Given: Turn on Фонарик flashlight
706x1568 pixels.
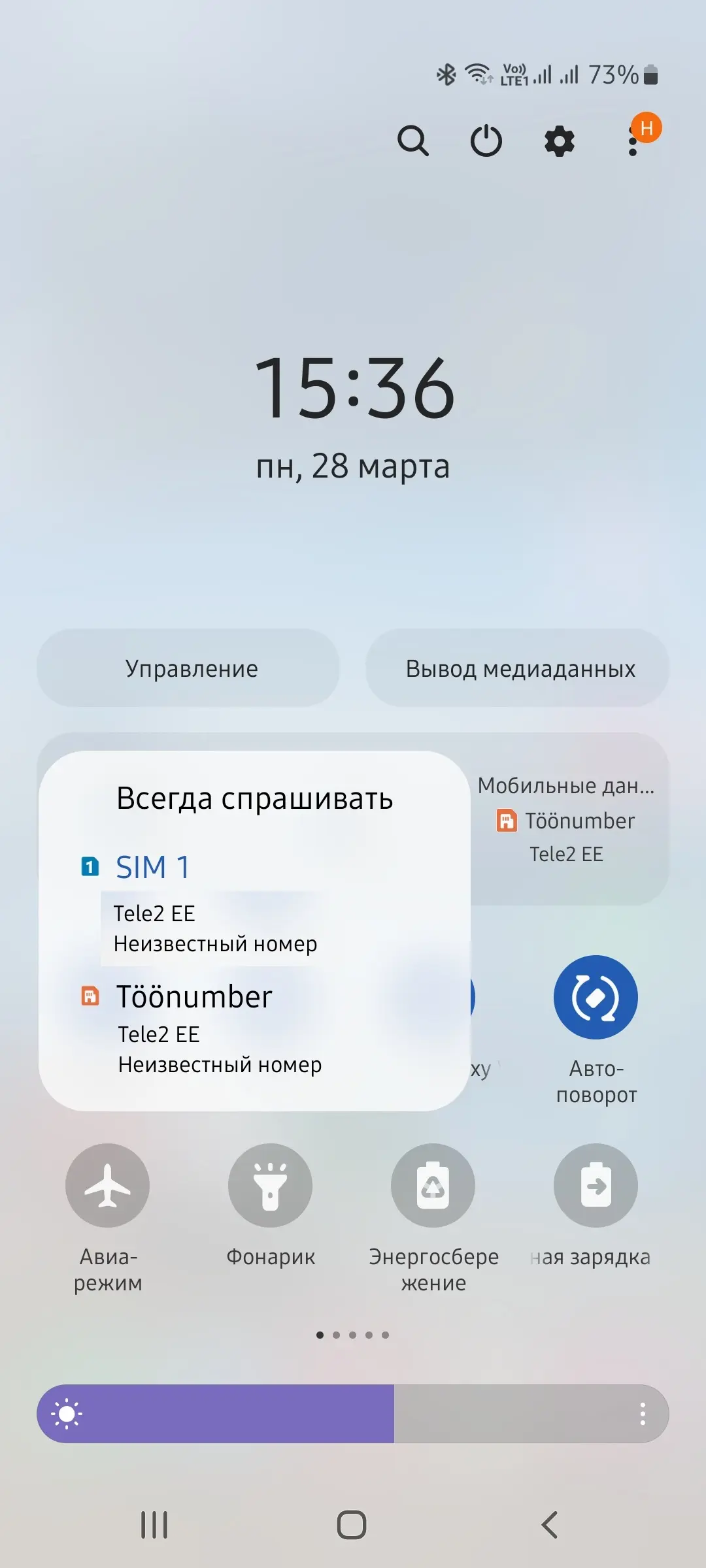Looking at the screenshot, I should [270, 1185].
